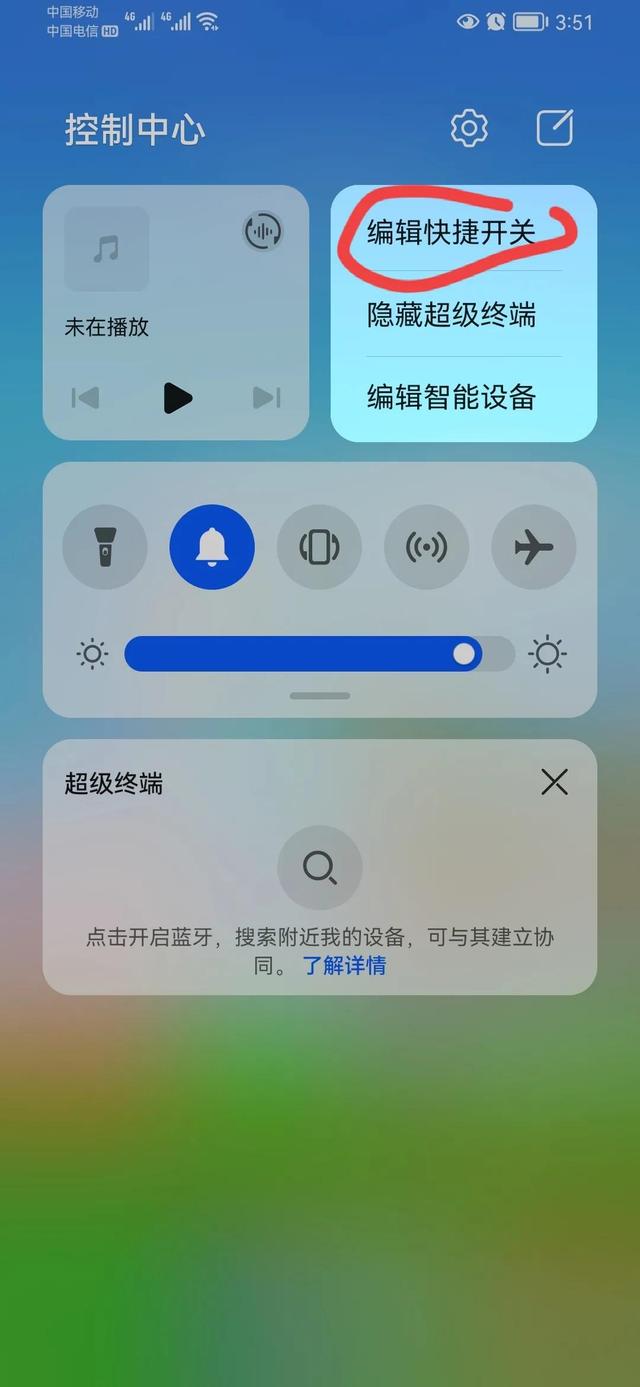Open the audio output switcher icon

click(x=263, y=232)
